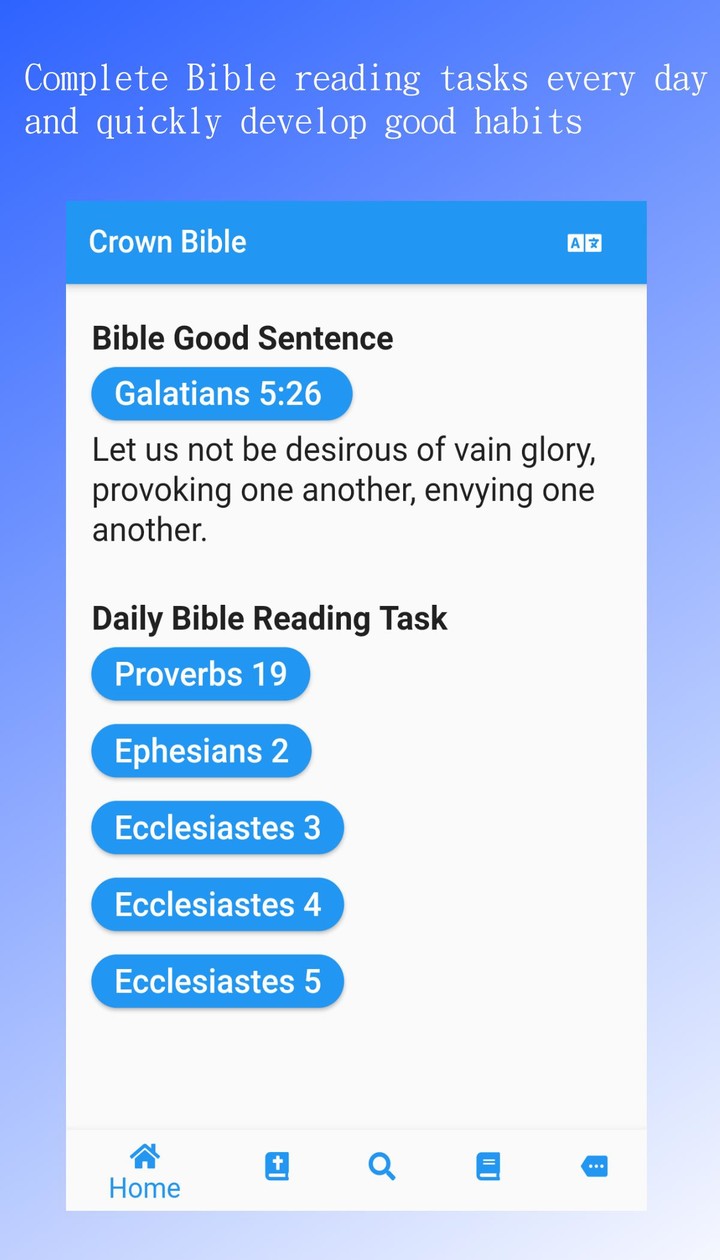Viewport: 720px width, 1260px height.
Task: Select the magnifier search icon
Action: point(382,1165)
